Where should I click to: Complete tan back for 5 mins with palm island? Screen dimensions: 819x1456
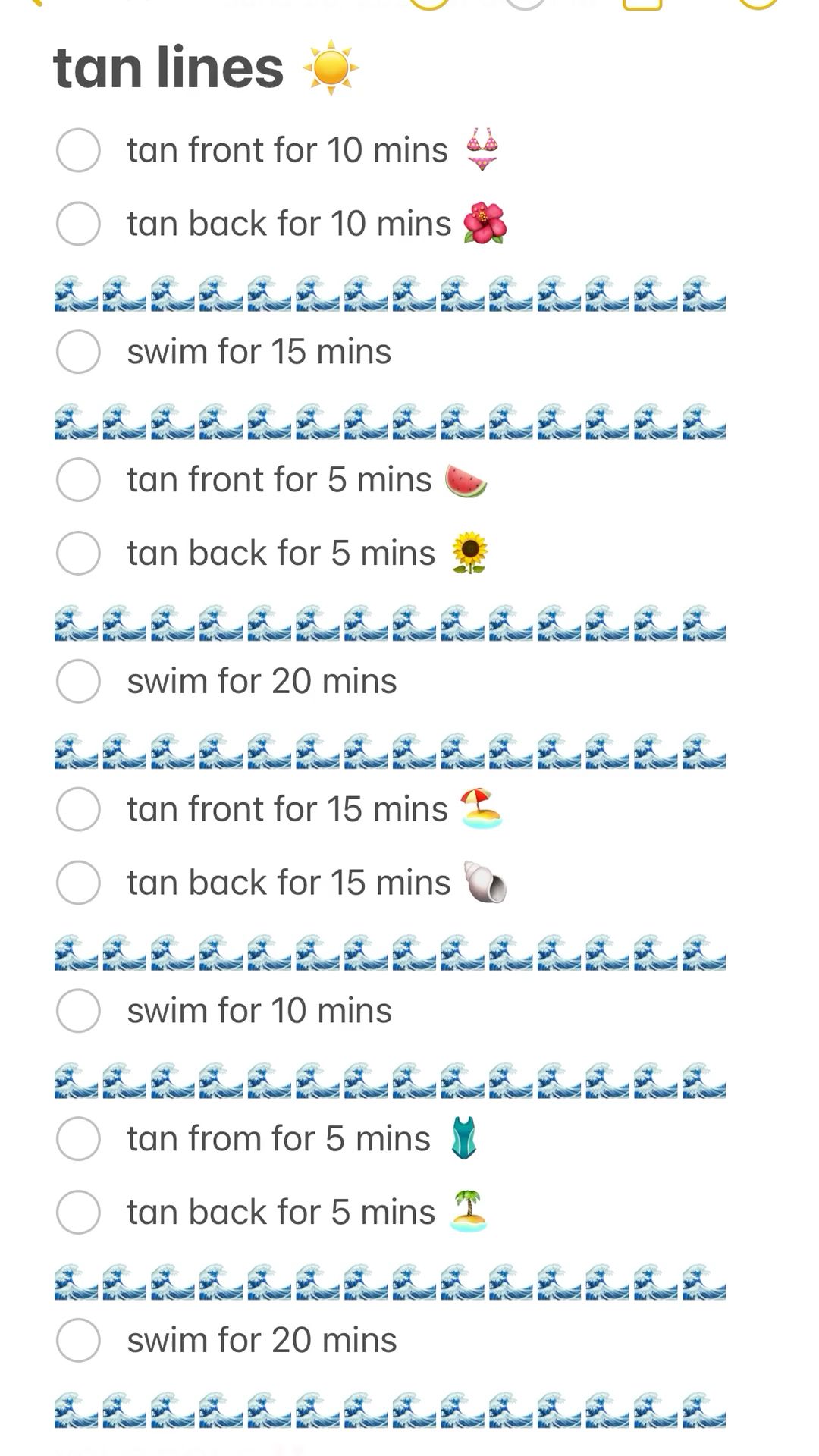tap(78, 1212)
